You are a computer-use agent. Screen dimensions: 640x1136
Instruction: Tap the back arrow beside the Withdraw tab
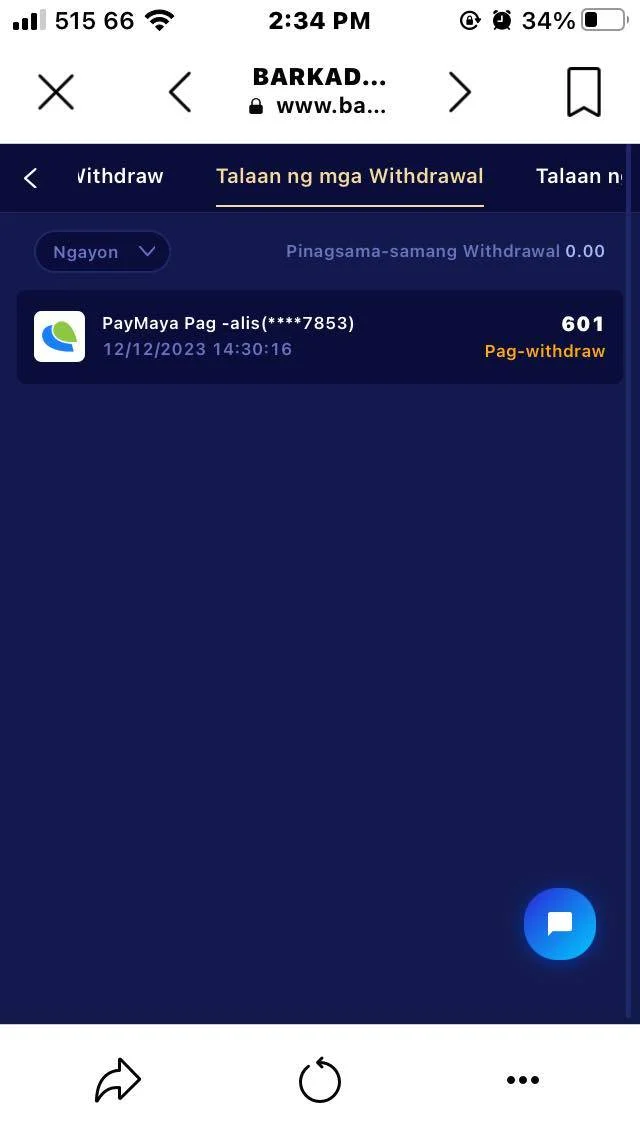click(x=30, y=178)
